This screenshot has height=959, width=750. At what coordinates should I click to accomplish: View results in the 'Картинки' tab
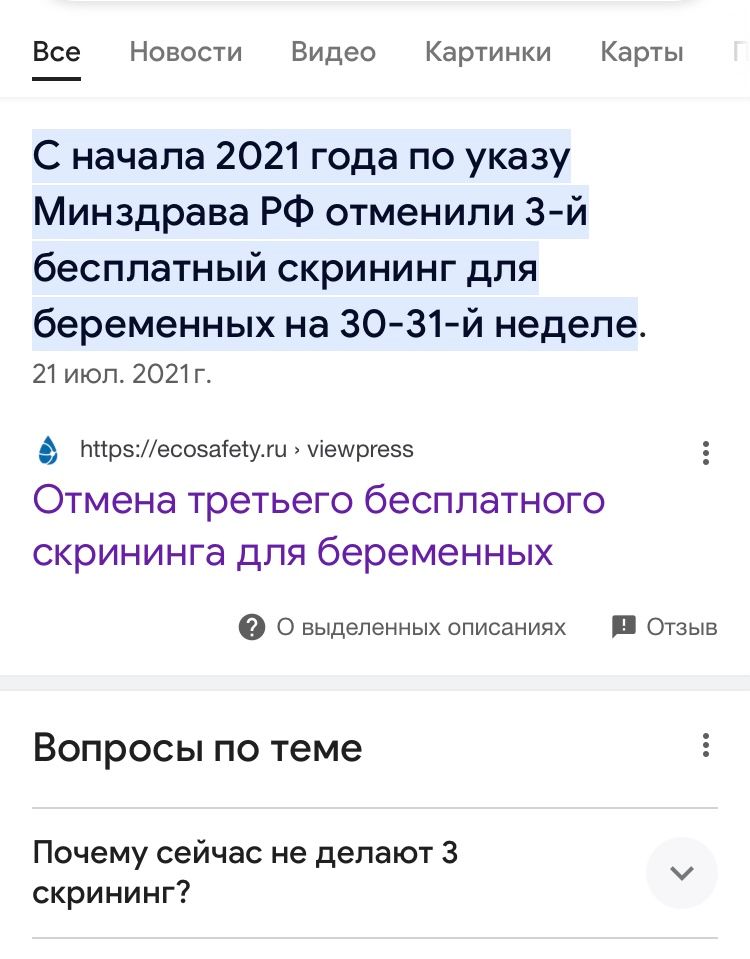coord(488,52)
